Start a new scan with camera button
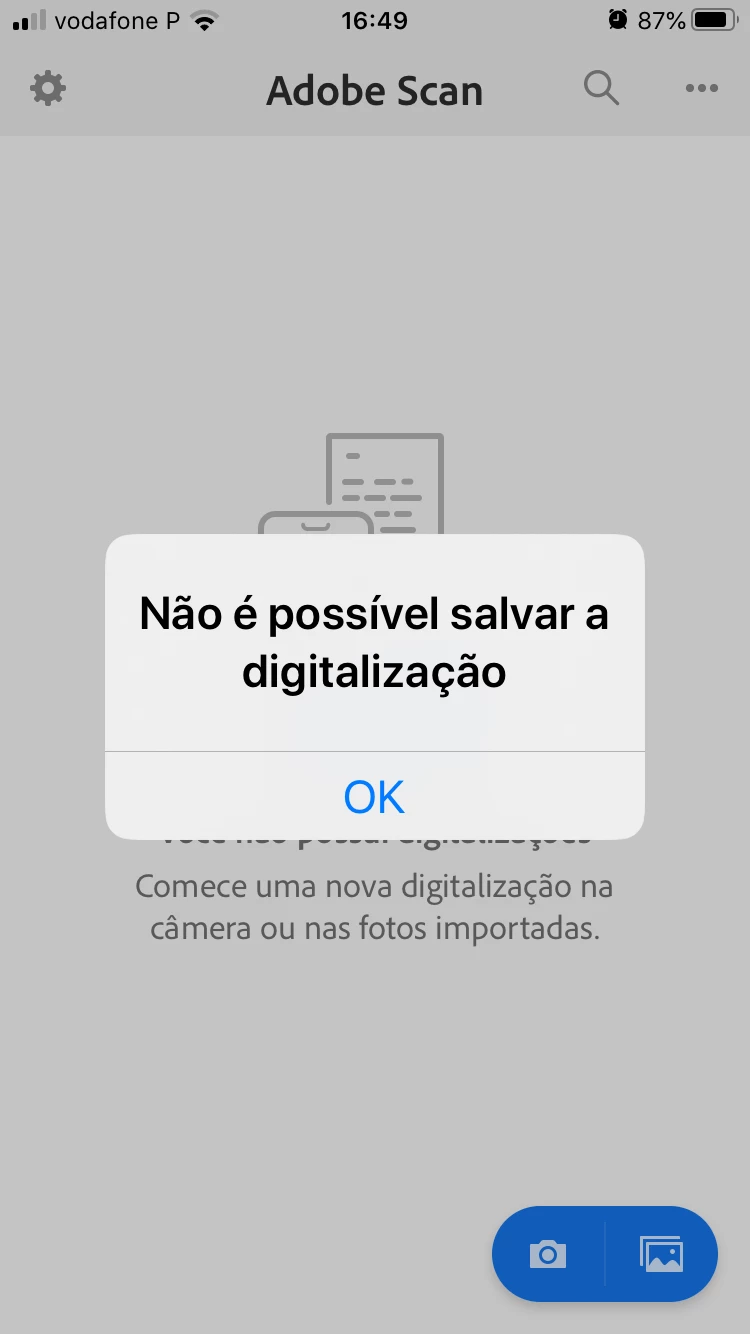The width and height of the screenshot is (750, 1334). (x=548, y=1253)
